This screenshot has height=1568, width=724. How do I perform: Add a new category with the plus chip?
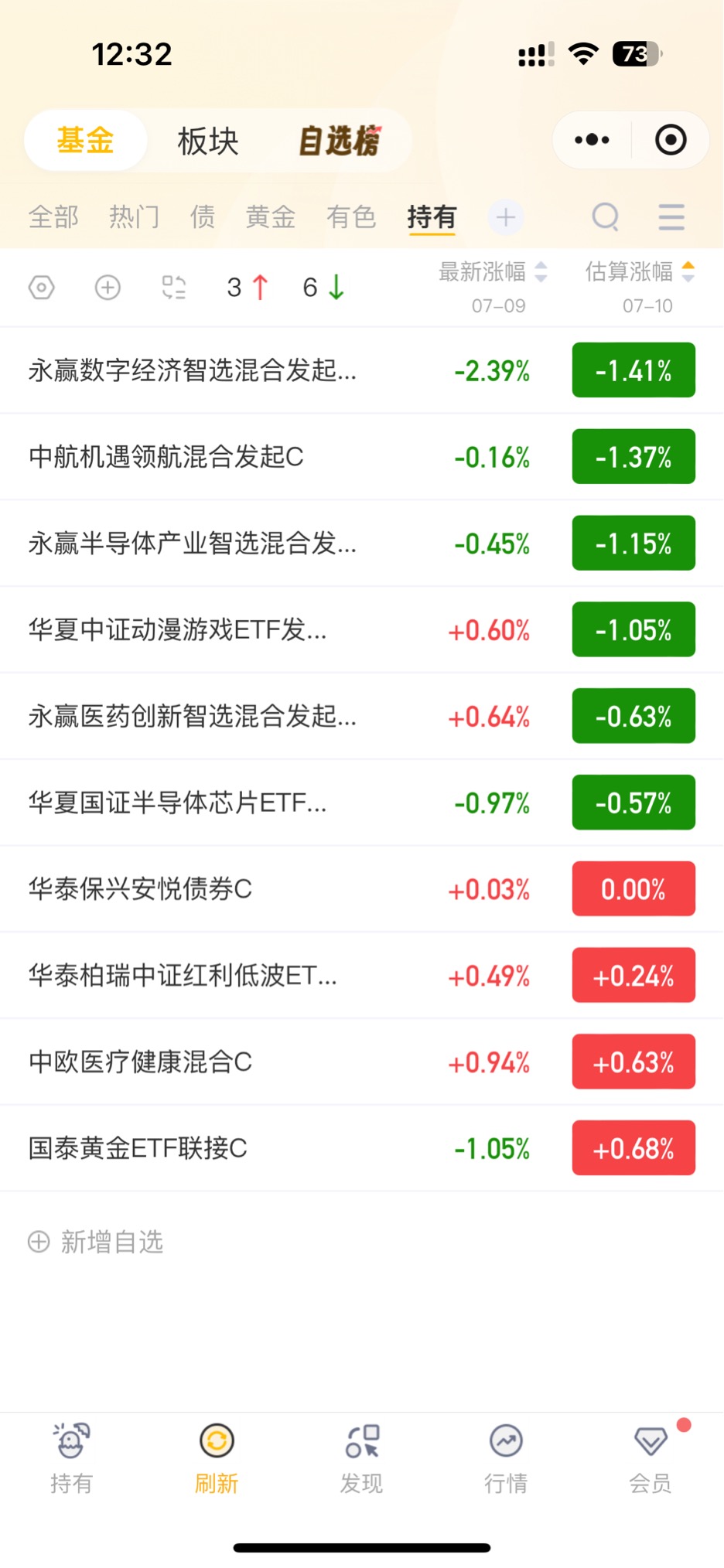506,217
